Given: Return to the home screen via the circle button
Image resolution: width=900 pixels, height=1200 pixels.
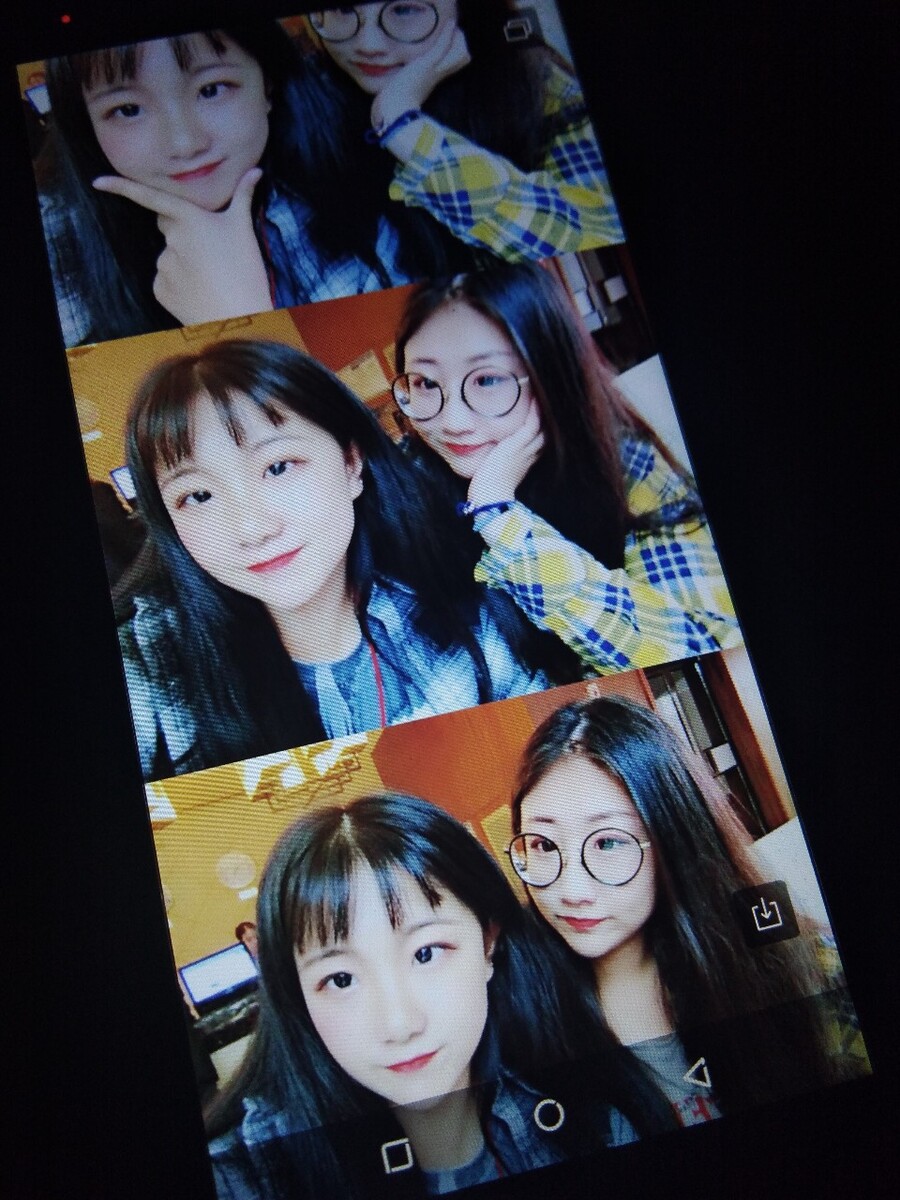Looking at the screenshot, I should 548,1114.
